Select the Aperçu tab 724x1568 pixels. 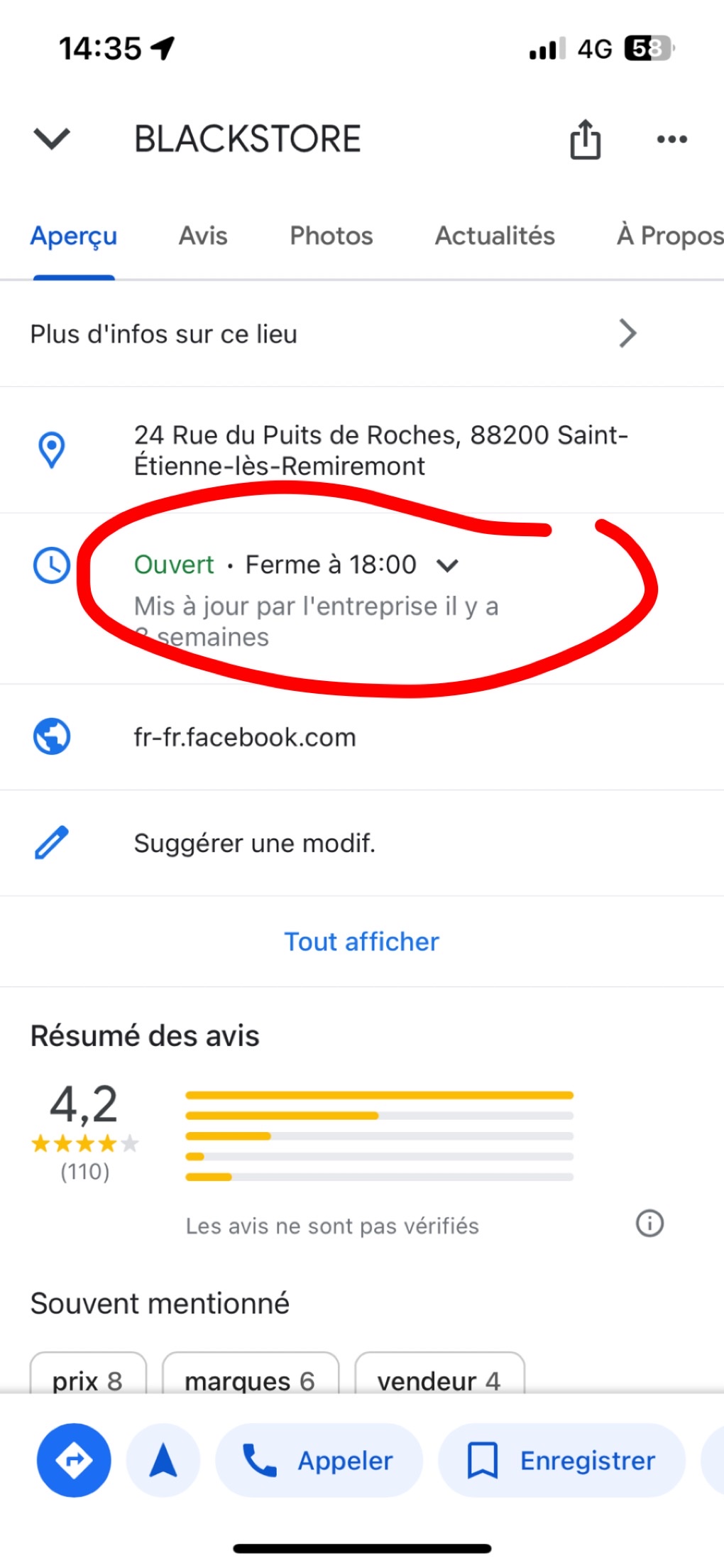tap(74, 236)
